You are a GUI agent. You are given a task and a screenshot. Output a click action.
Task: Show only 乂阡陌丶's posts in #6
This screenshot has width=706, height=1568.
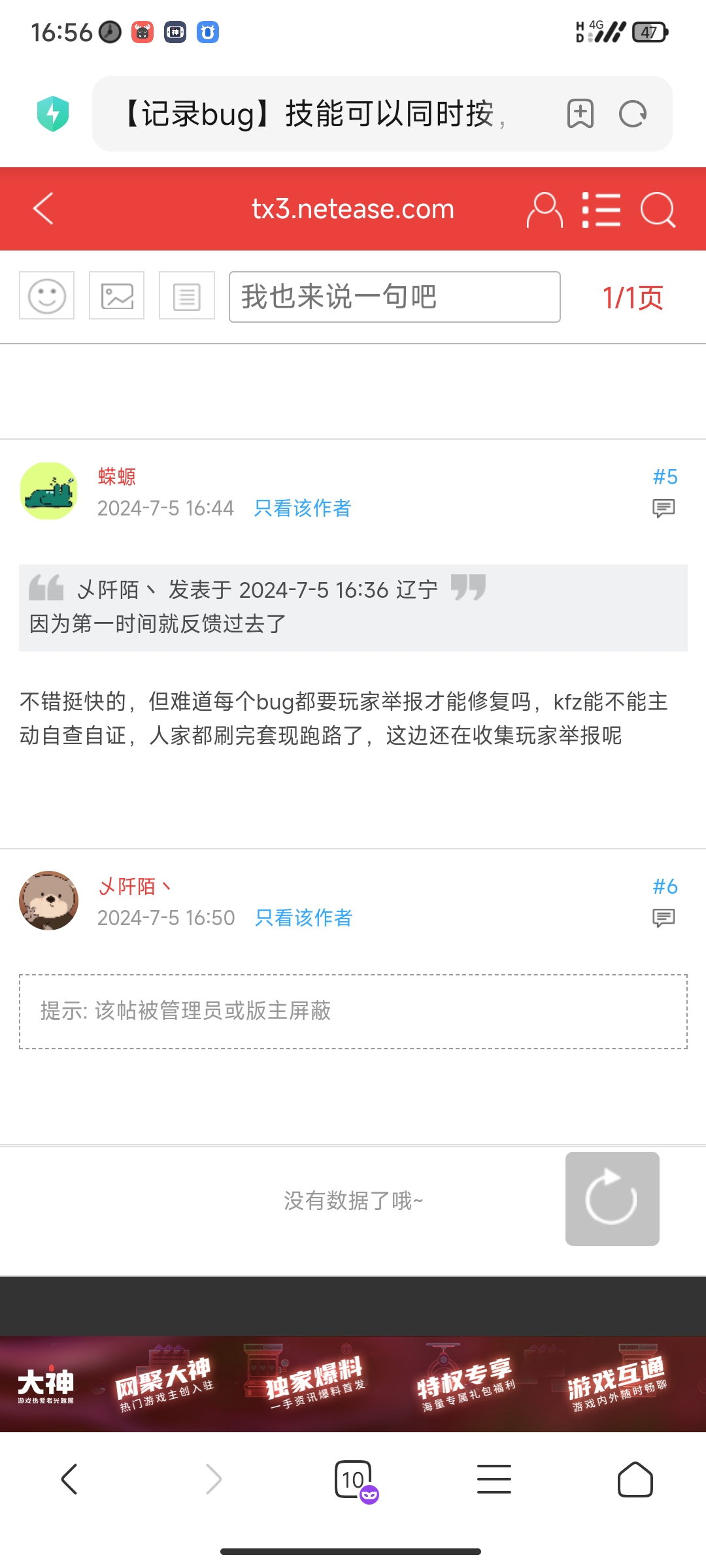click(x=303, y=917)
